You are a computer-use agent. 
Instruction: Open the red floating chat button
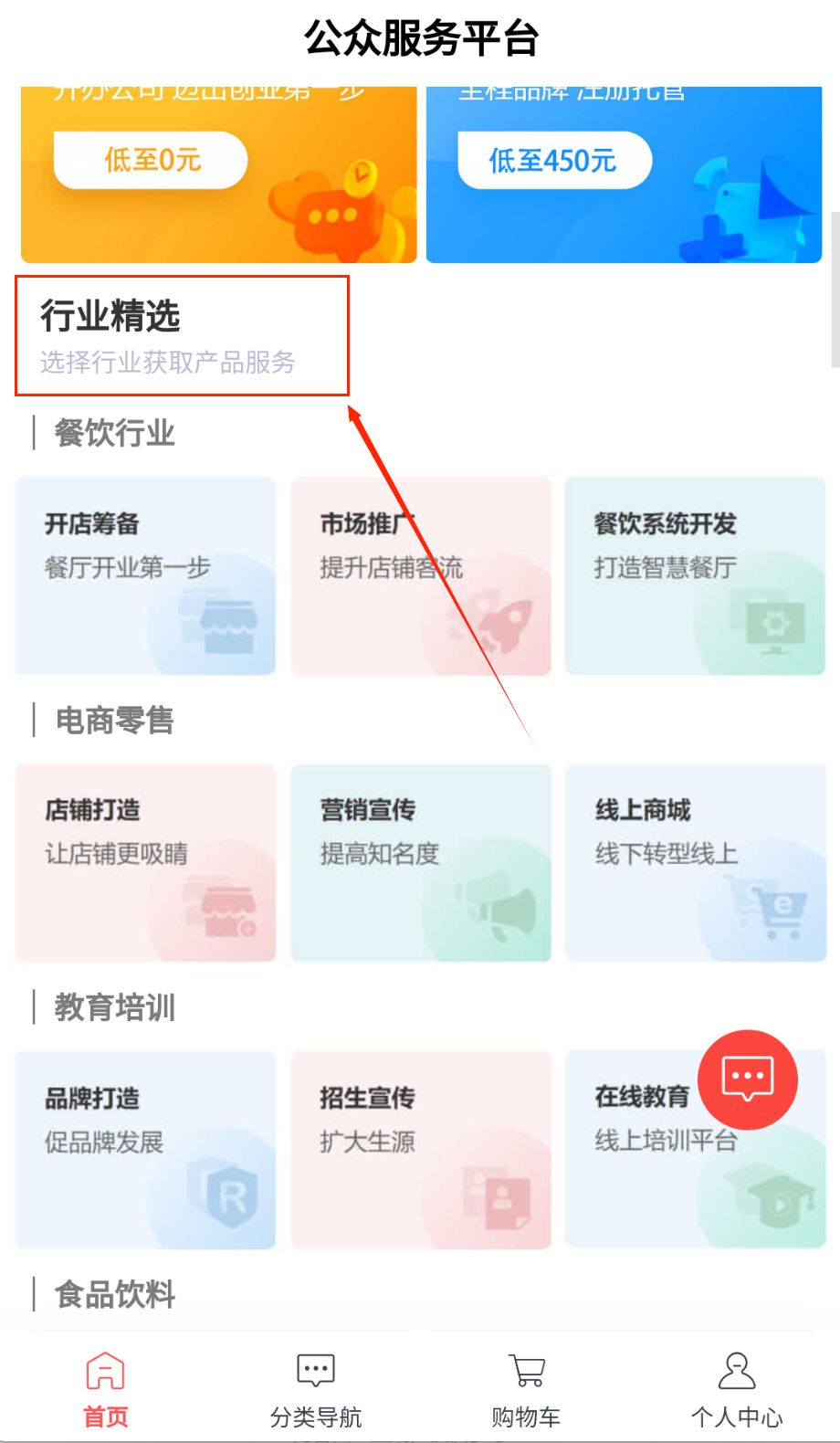tap(748, 1080)
